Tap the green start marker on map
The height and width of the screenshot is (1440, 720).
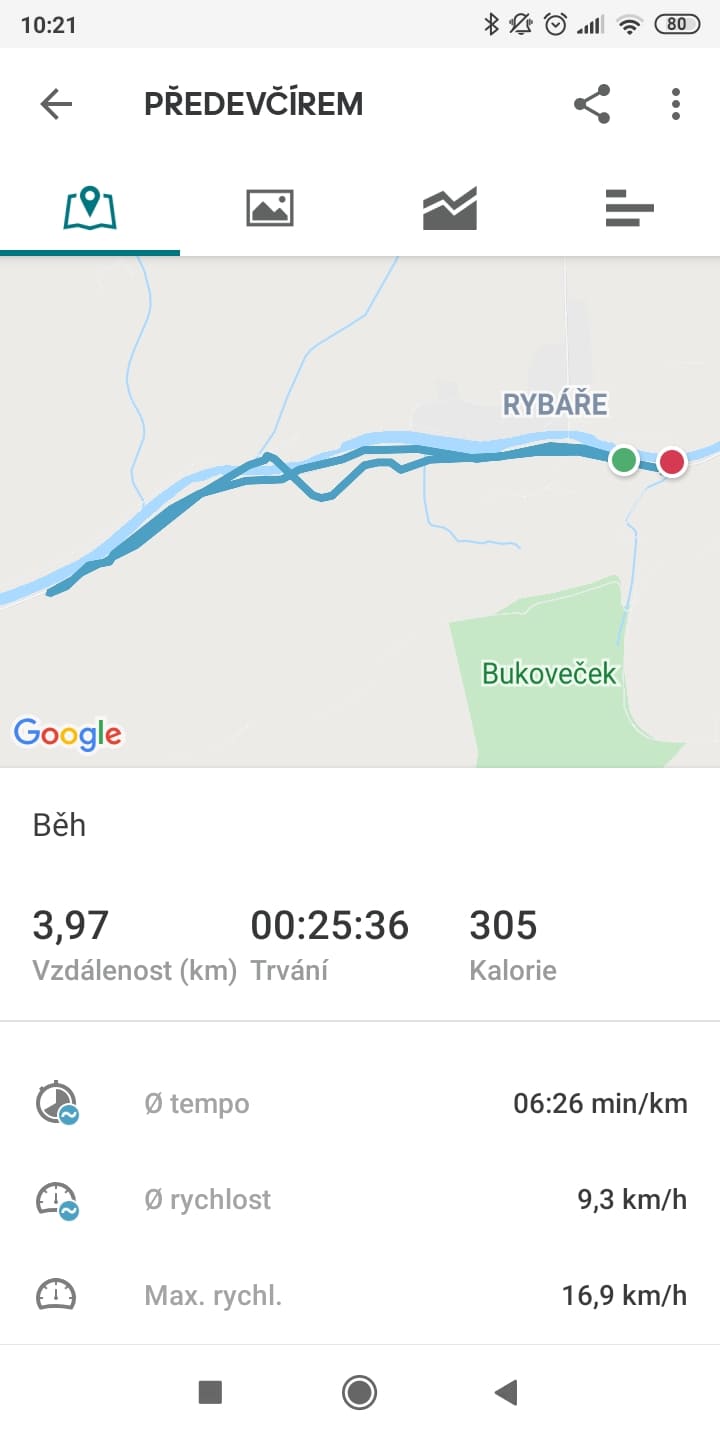(624, 460)
